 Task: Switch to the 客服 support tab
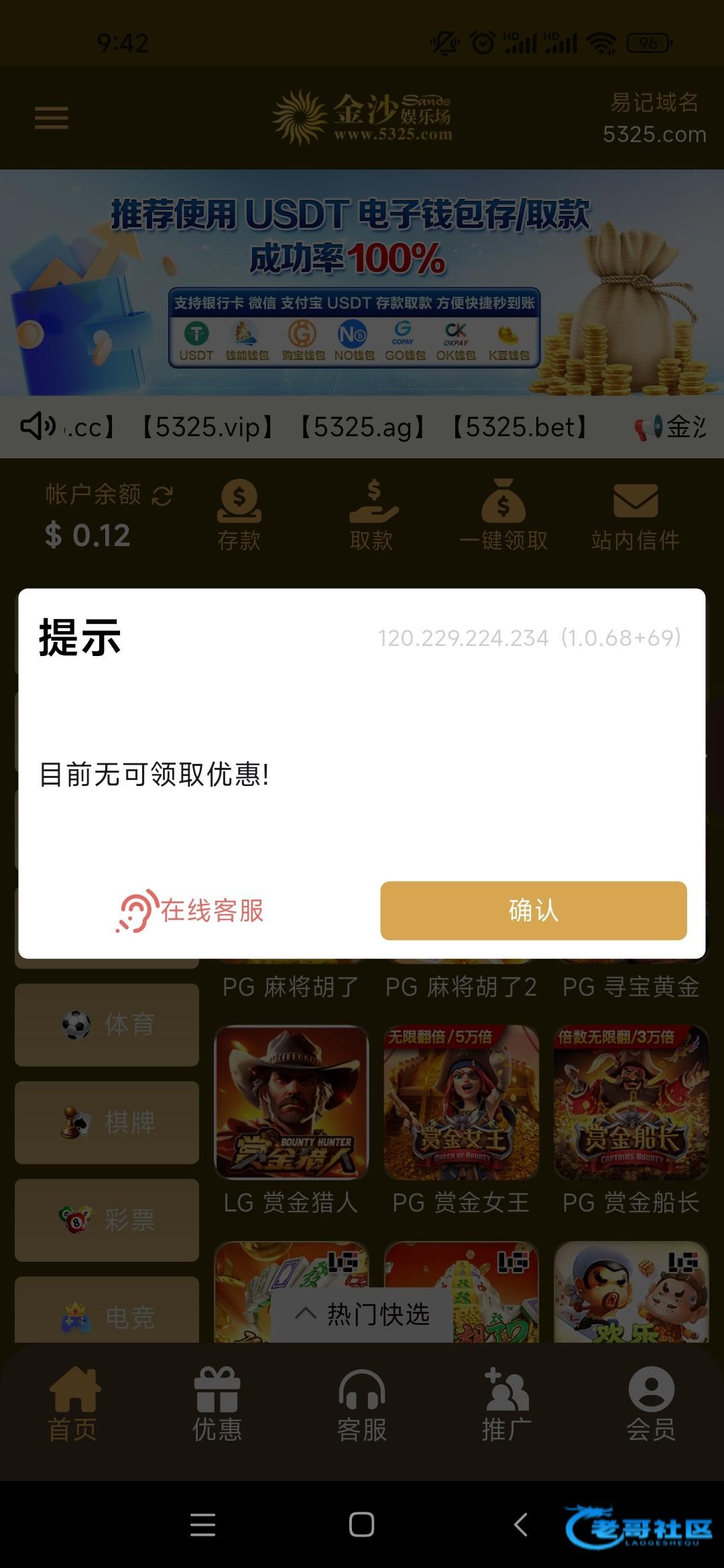(x=362, y=1404)
